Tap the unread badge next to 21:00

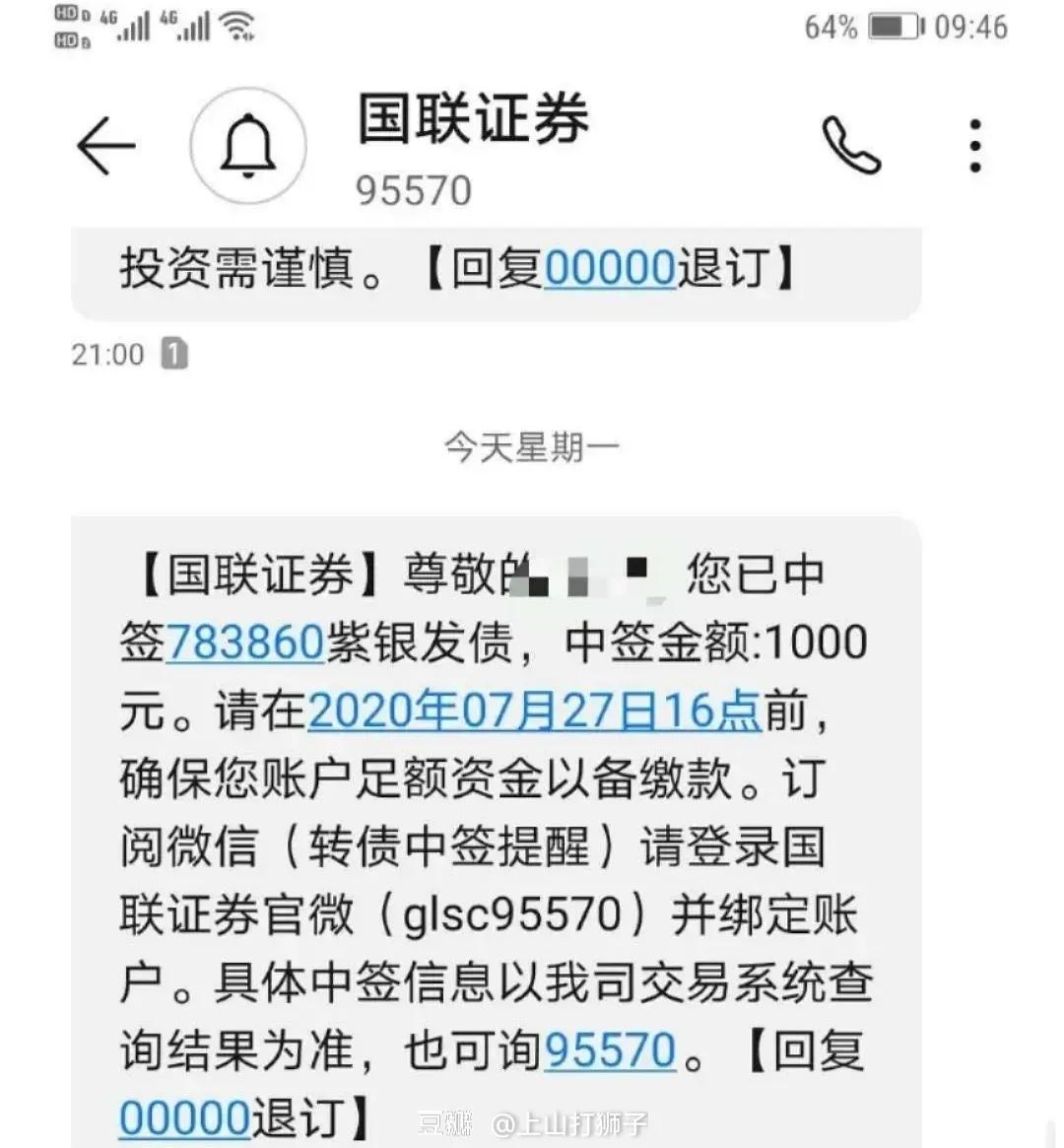[x=175, y=353]
